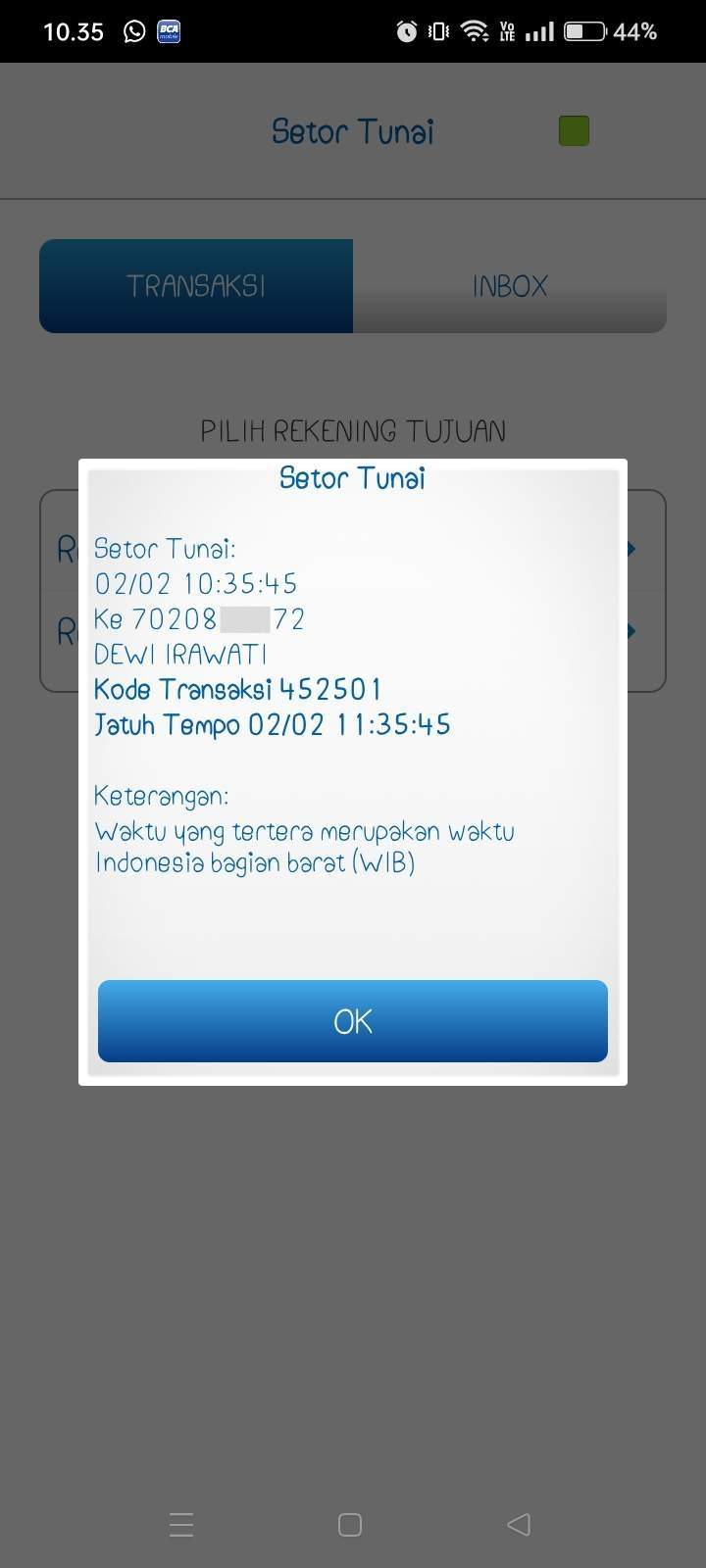The width and height of the screenshot is (706, 1568).
Task: Select the TRANSAKSI tab
Action: 196,286
